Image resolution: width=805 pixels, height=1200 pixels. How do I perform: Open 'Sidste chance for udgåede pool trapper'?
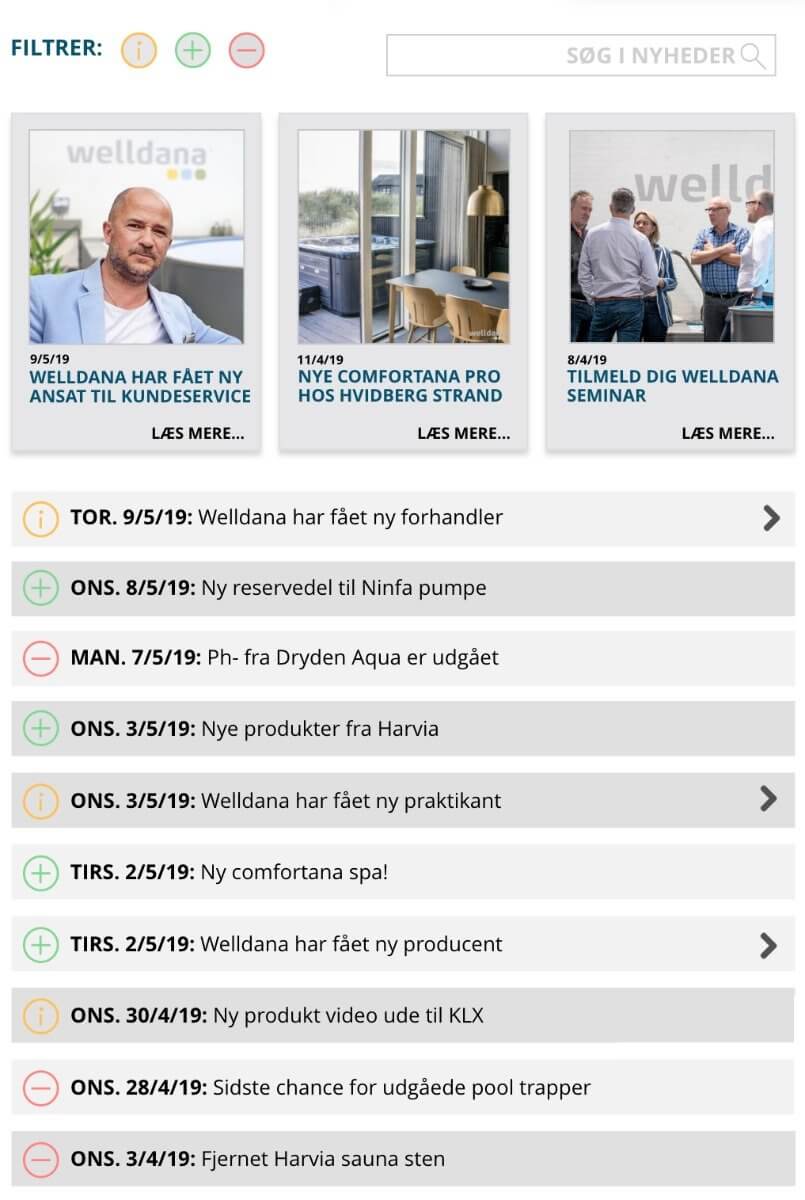coord(400,1087)
